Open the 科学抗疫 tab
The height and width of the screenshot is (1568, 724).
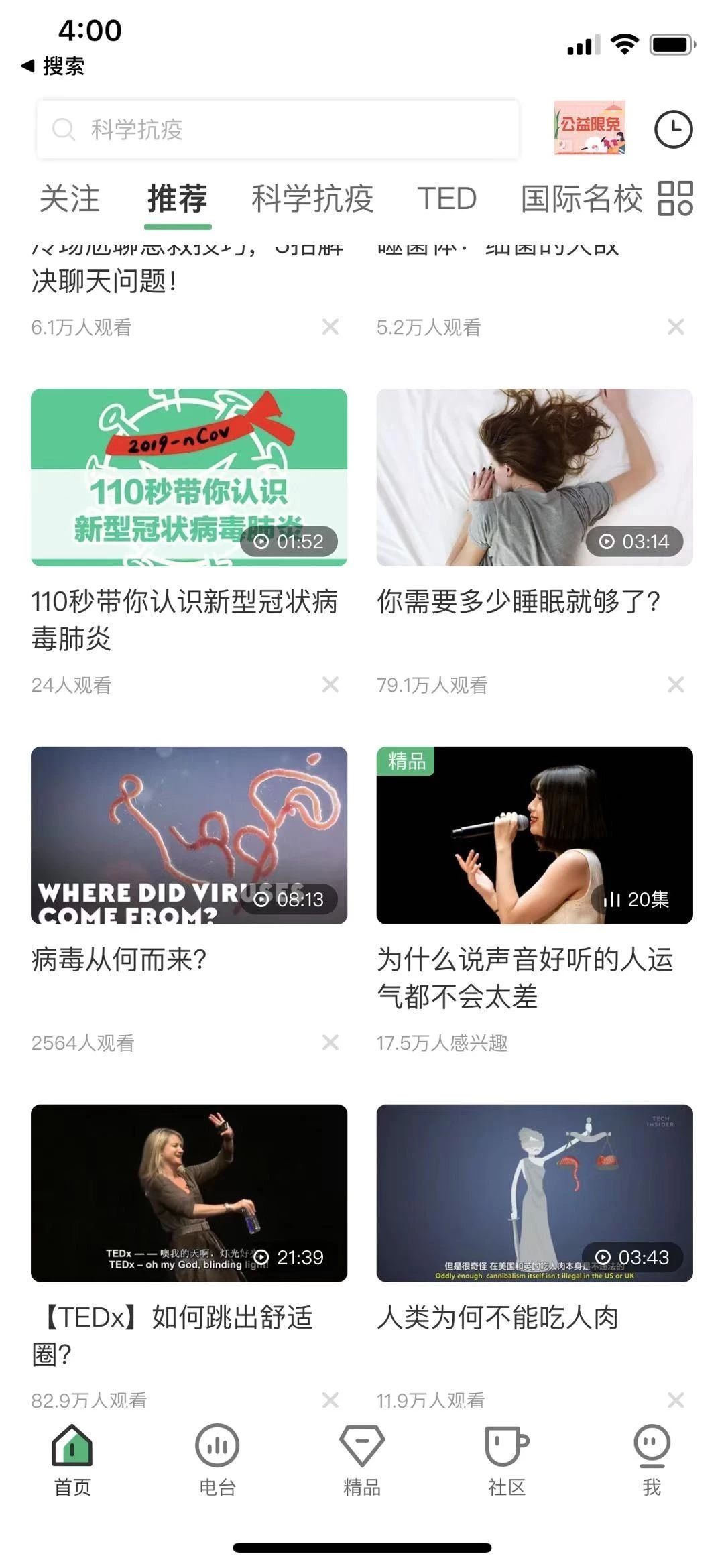coord(312,199)
